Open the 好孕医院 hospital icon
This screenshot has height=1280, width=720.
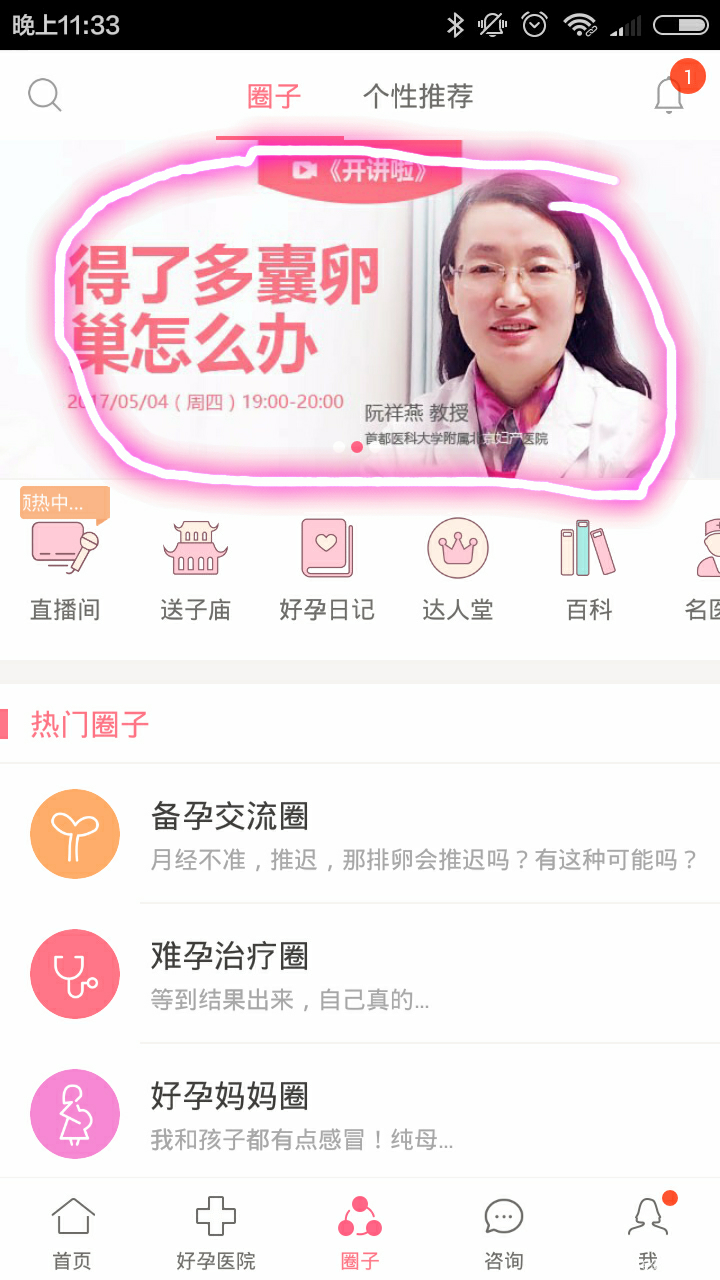[213, 1230]
